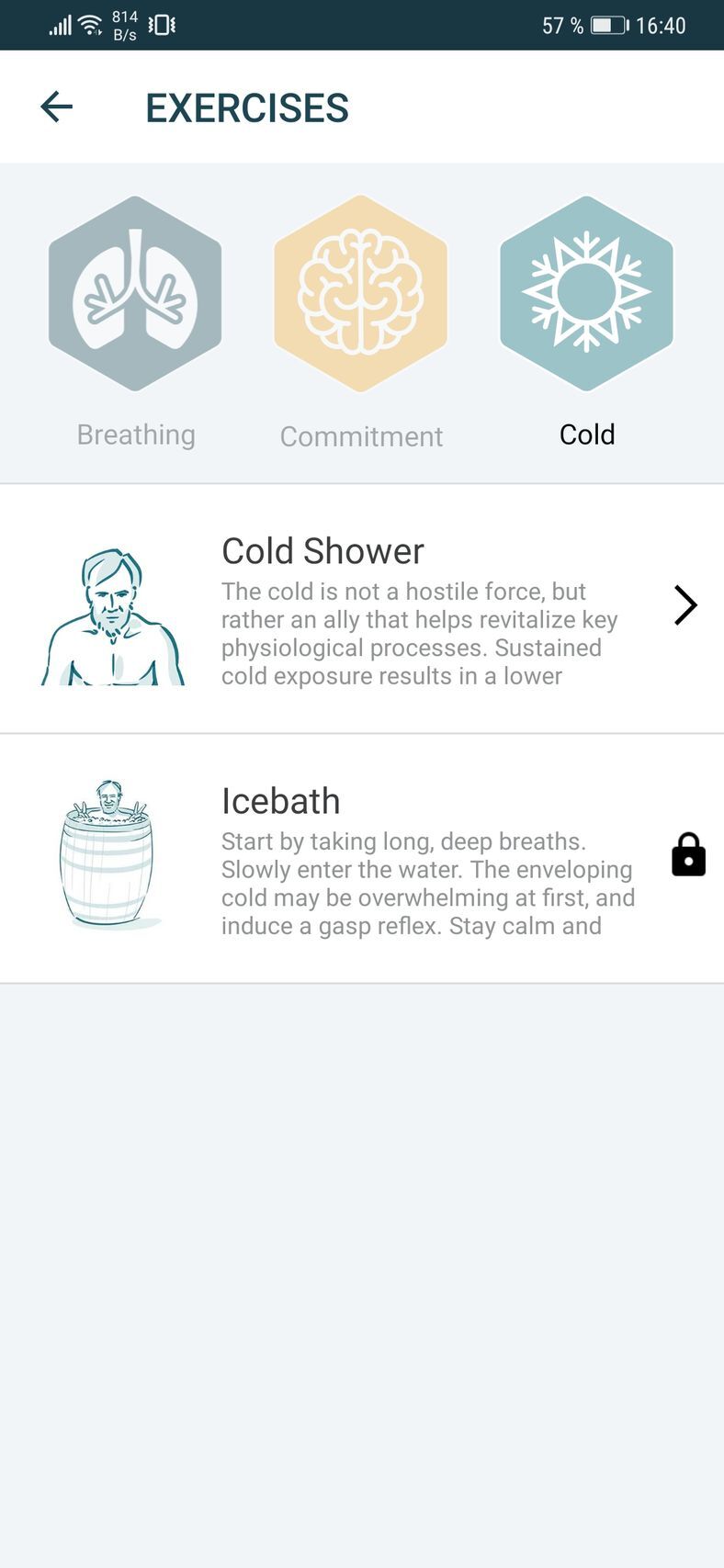
Task: Expand Cold Shower via its right chevron
Action: [x=685, y=604]
